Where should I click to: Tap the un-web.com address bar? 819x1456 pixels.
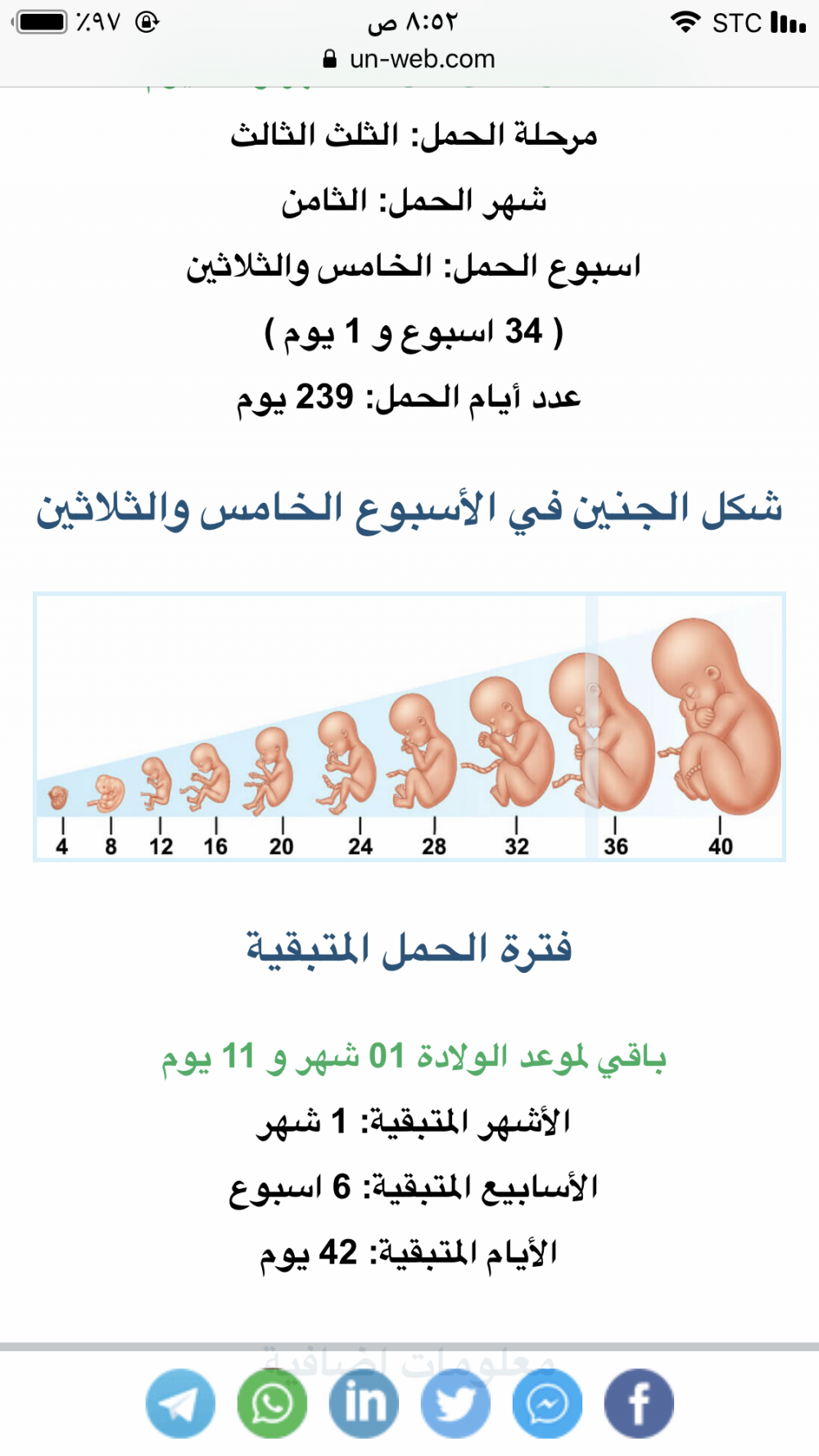coord(409,59)
